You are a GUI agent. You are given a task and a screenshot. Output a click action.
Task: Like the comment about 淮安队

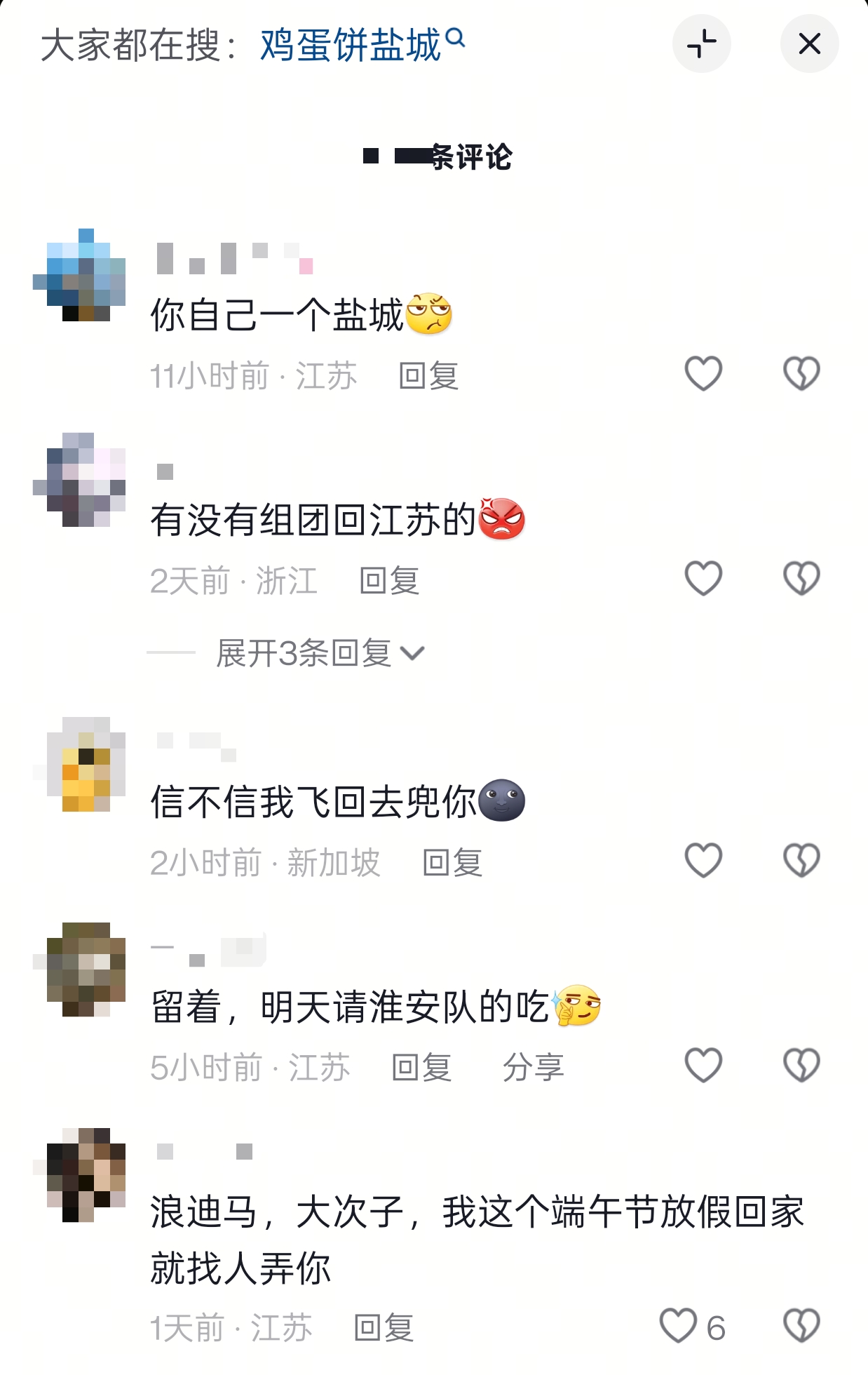coord(703,1066)
